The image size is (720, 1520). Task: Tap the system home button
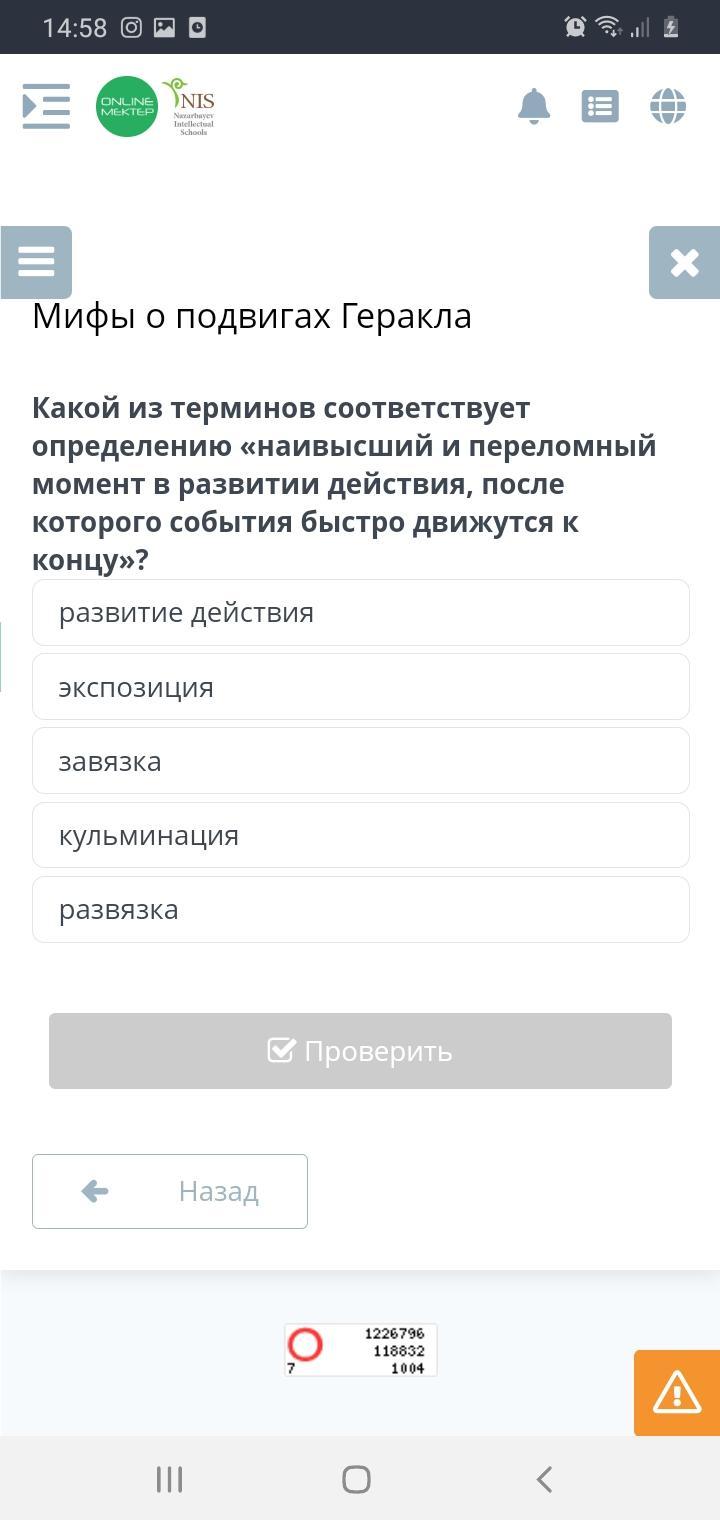coord(357,1479)
